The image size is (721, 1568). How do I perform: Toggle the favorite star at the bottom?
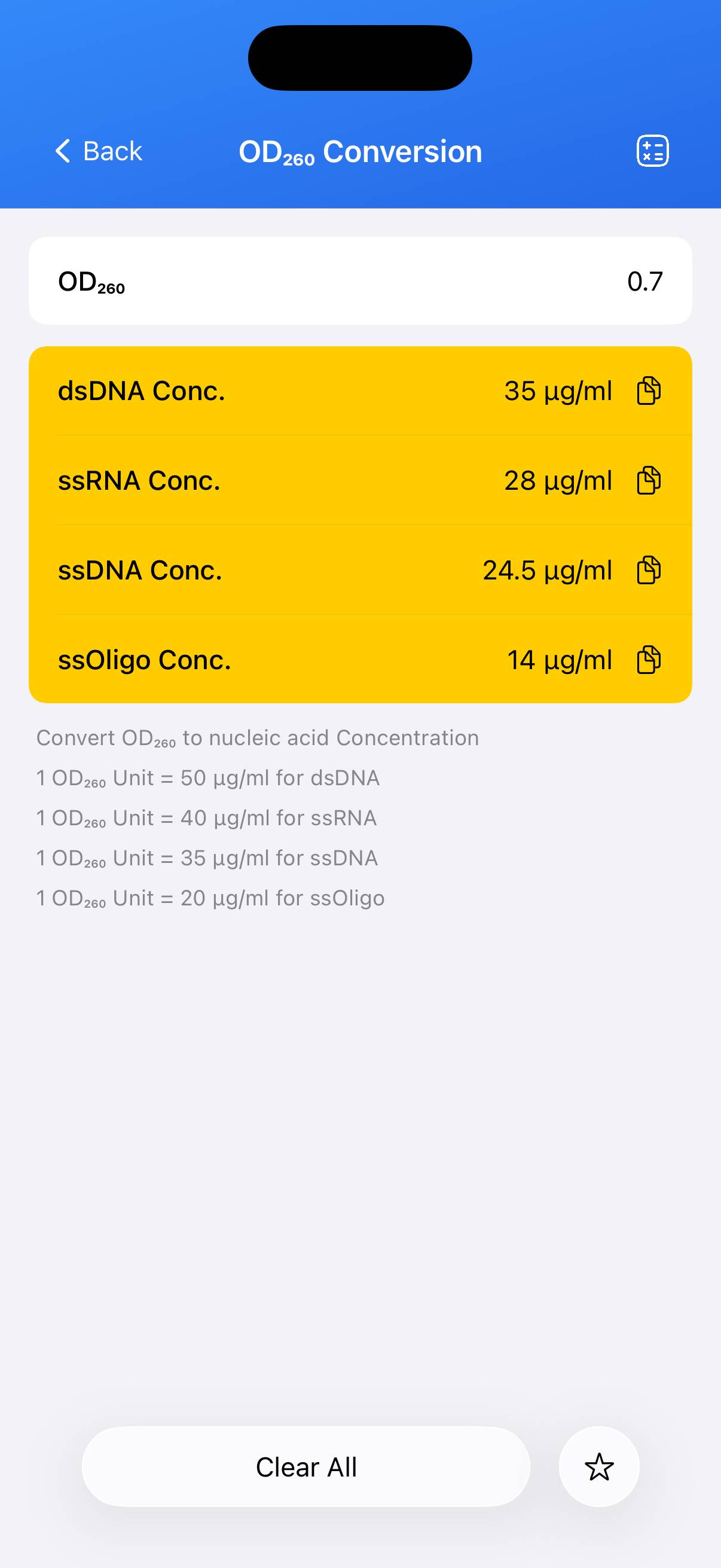(x=599, y=1466)
